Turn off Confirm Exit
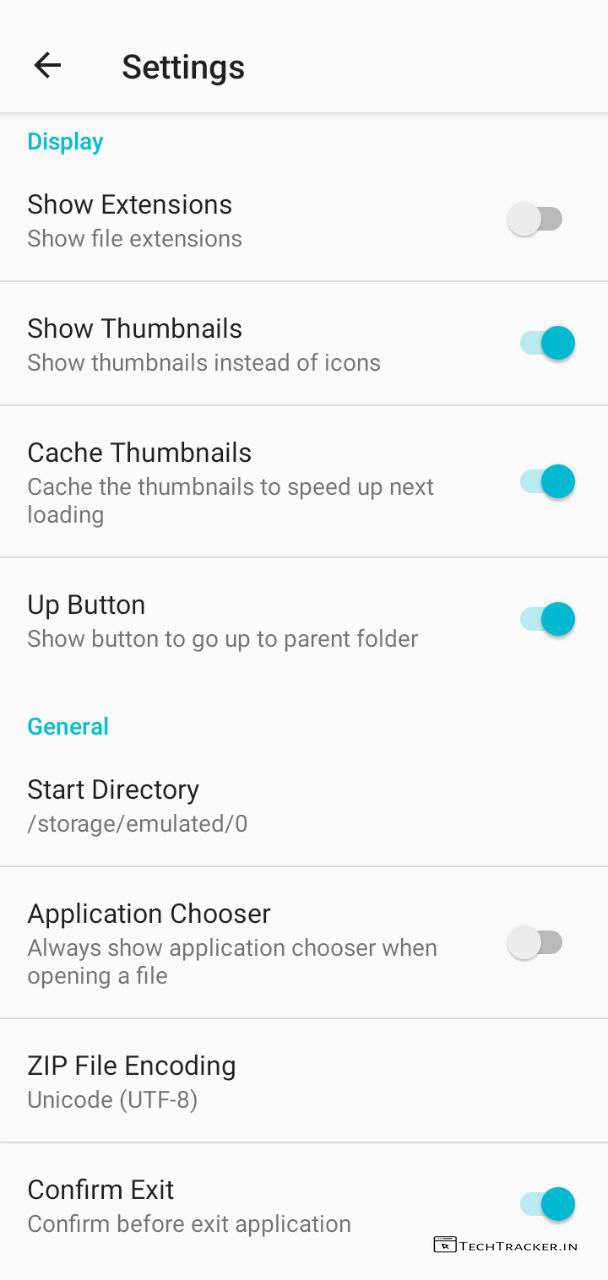This screenshot has width=608, height=1280. click(x=547, y=1205)
